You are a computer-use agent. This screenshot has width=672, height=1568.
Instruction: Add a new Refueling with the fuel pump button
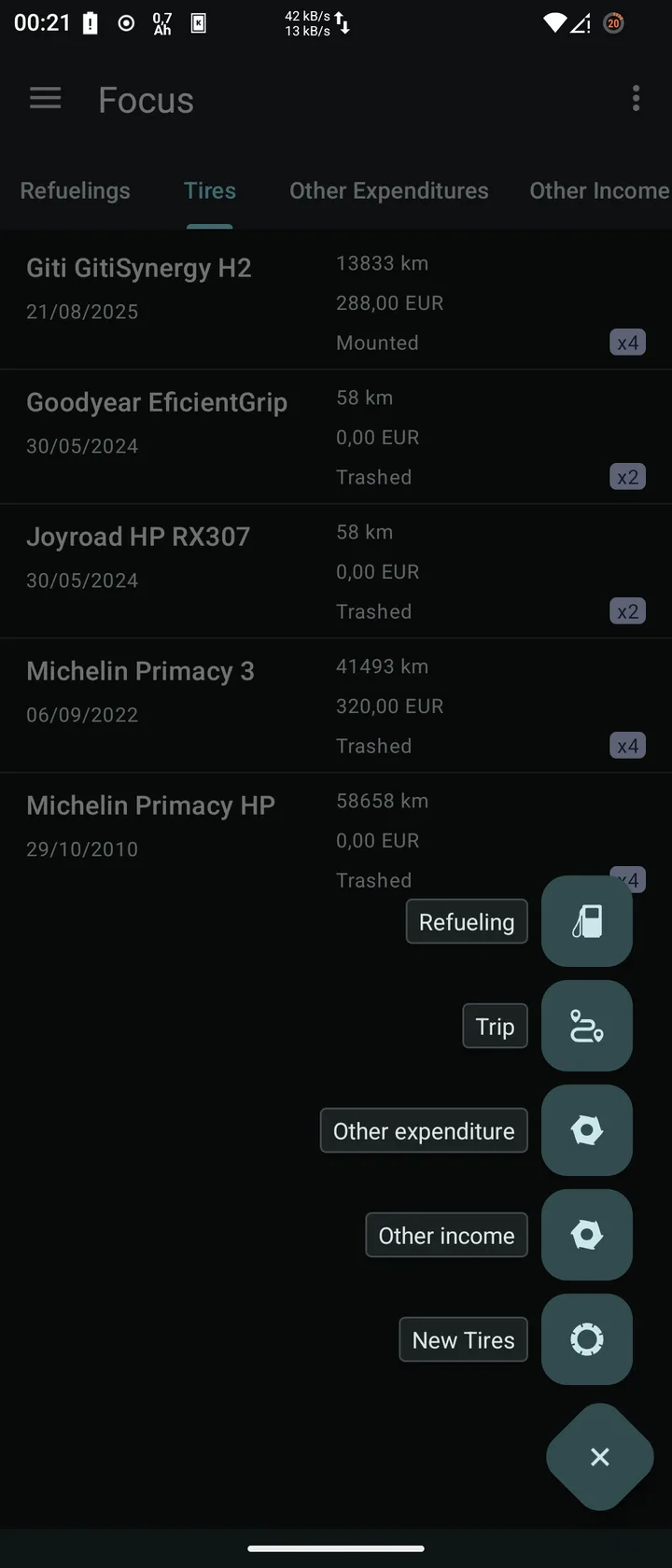[587, 921]
